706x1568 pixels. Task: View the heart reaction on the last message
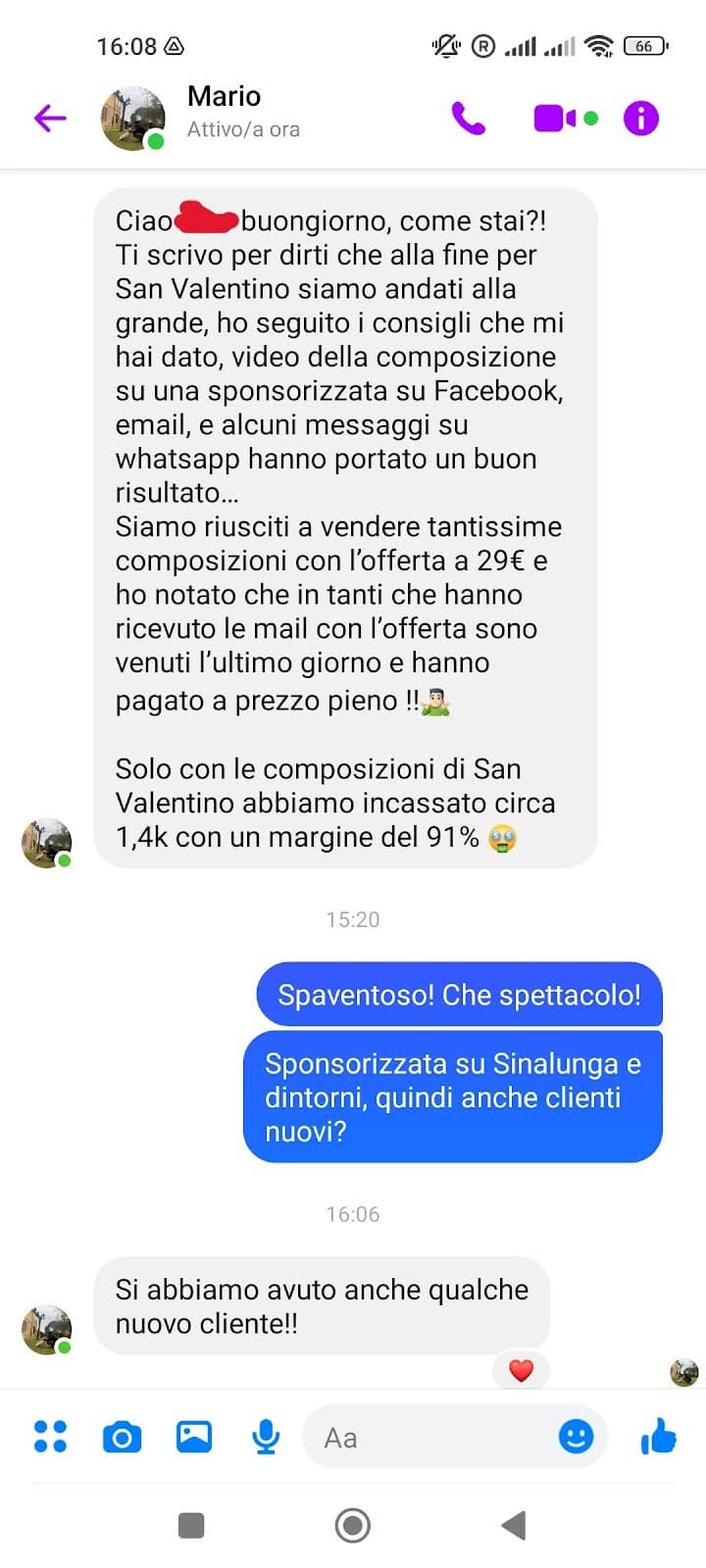[x=521, y=1370]
